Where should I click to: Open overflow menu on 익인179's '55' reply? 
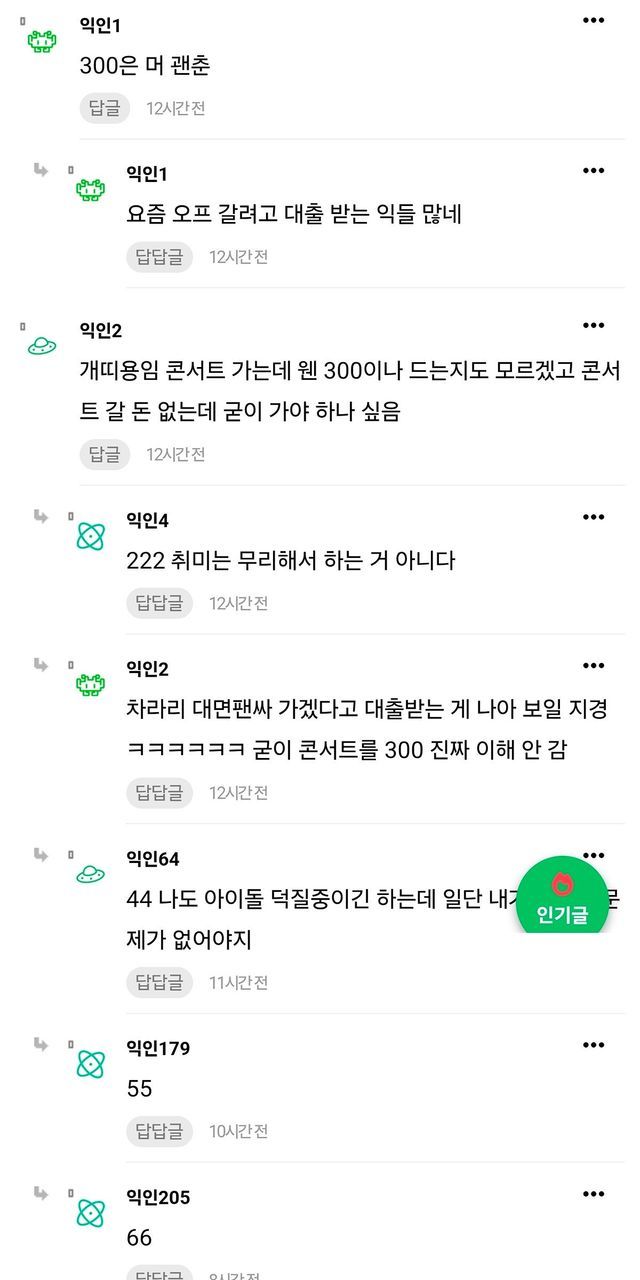594,1045
